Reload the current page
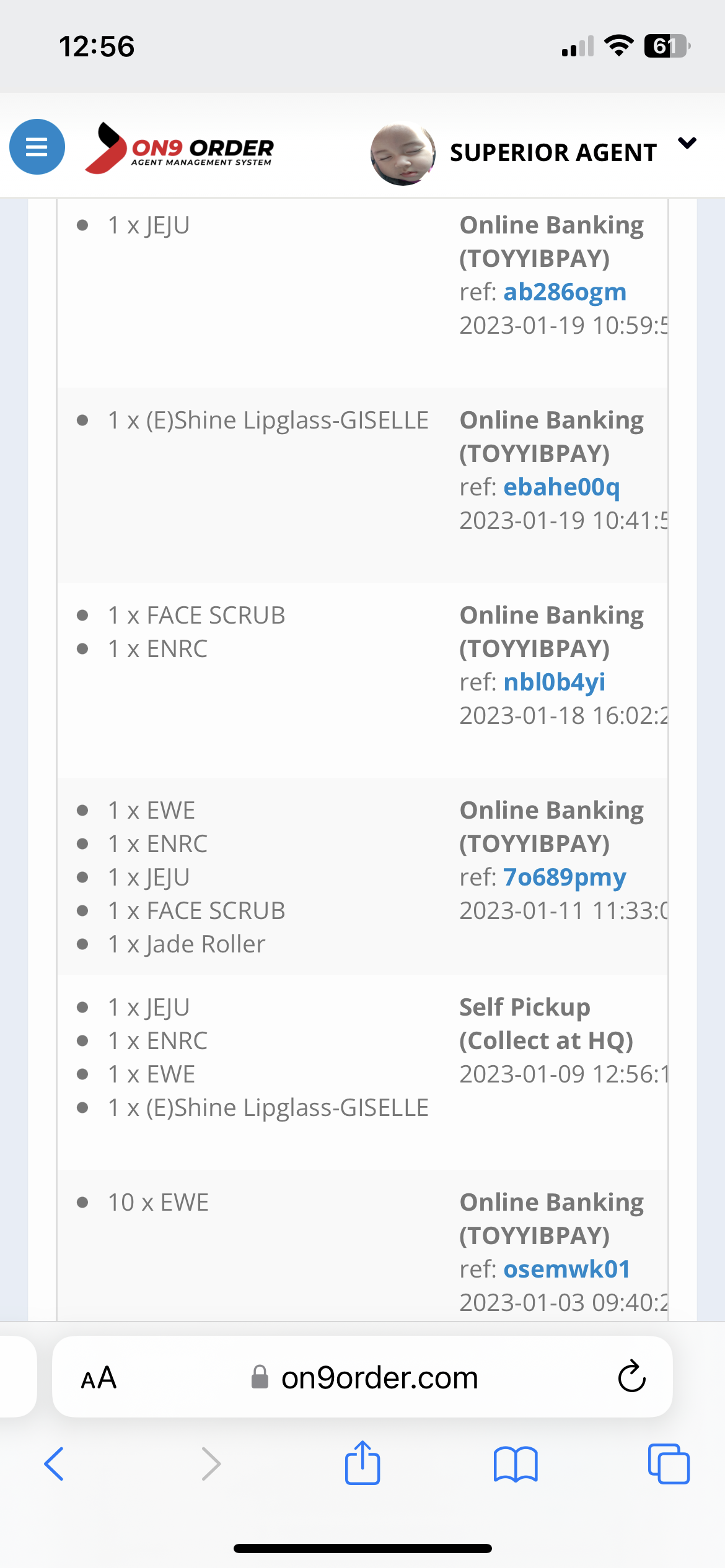Viewport: 725px width, 1568px height. [632, 1377]
